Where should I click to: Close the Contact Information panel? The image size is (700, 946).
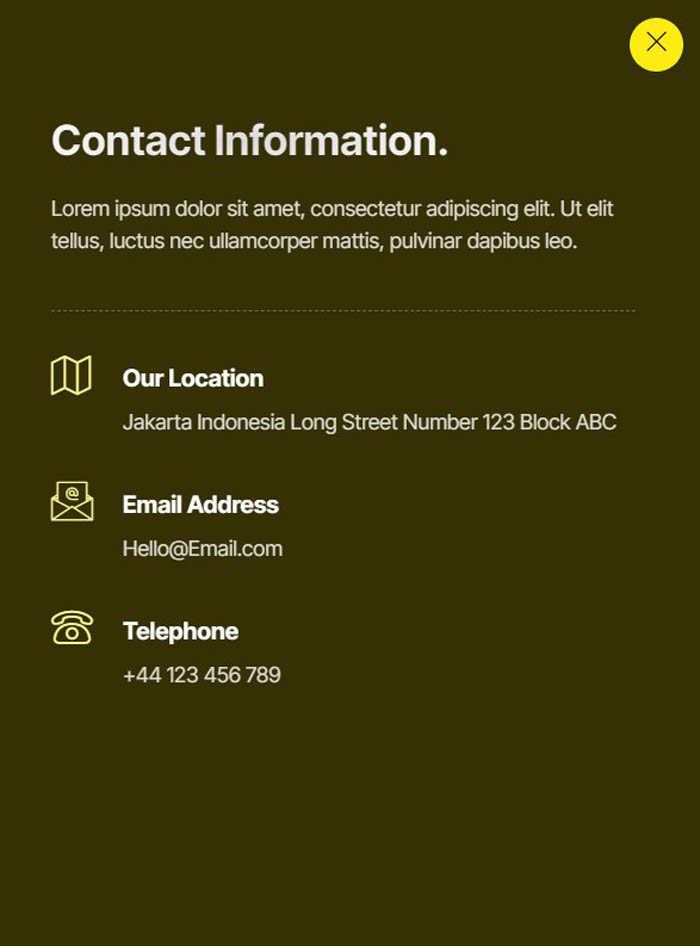pyautogui.click(x=656, y=43)
